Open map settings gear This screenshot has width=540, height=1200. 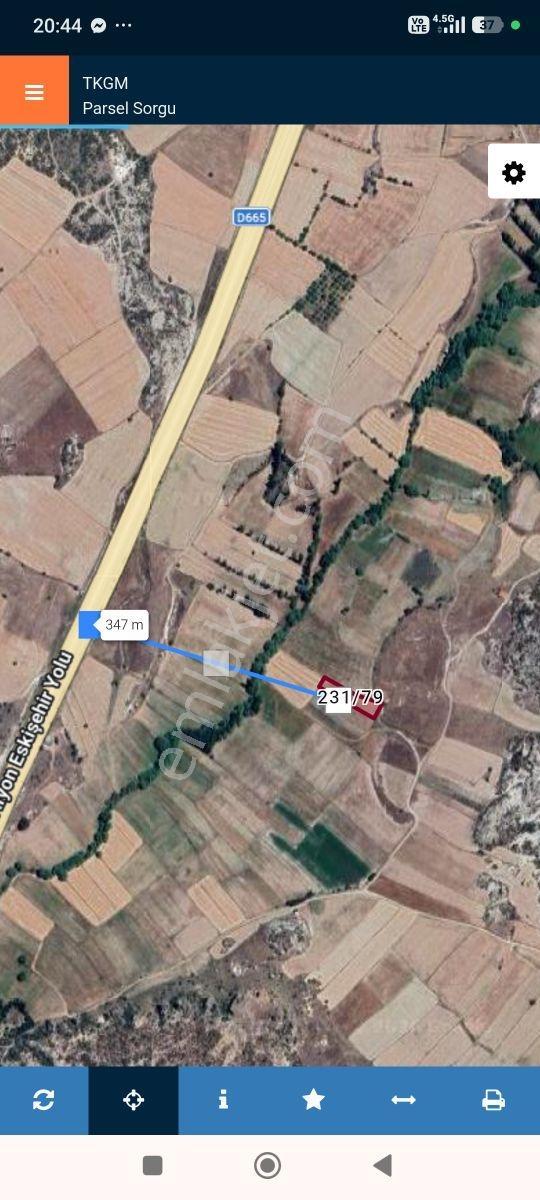(514, 172)
